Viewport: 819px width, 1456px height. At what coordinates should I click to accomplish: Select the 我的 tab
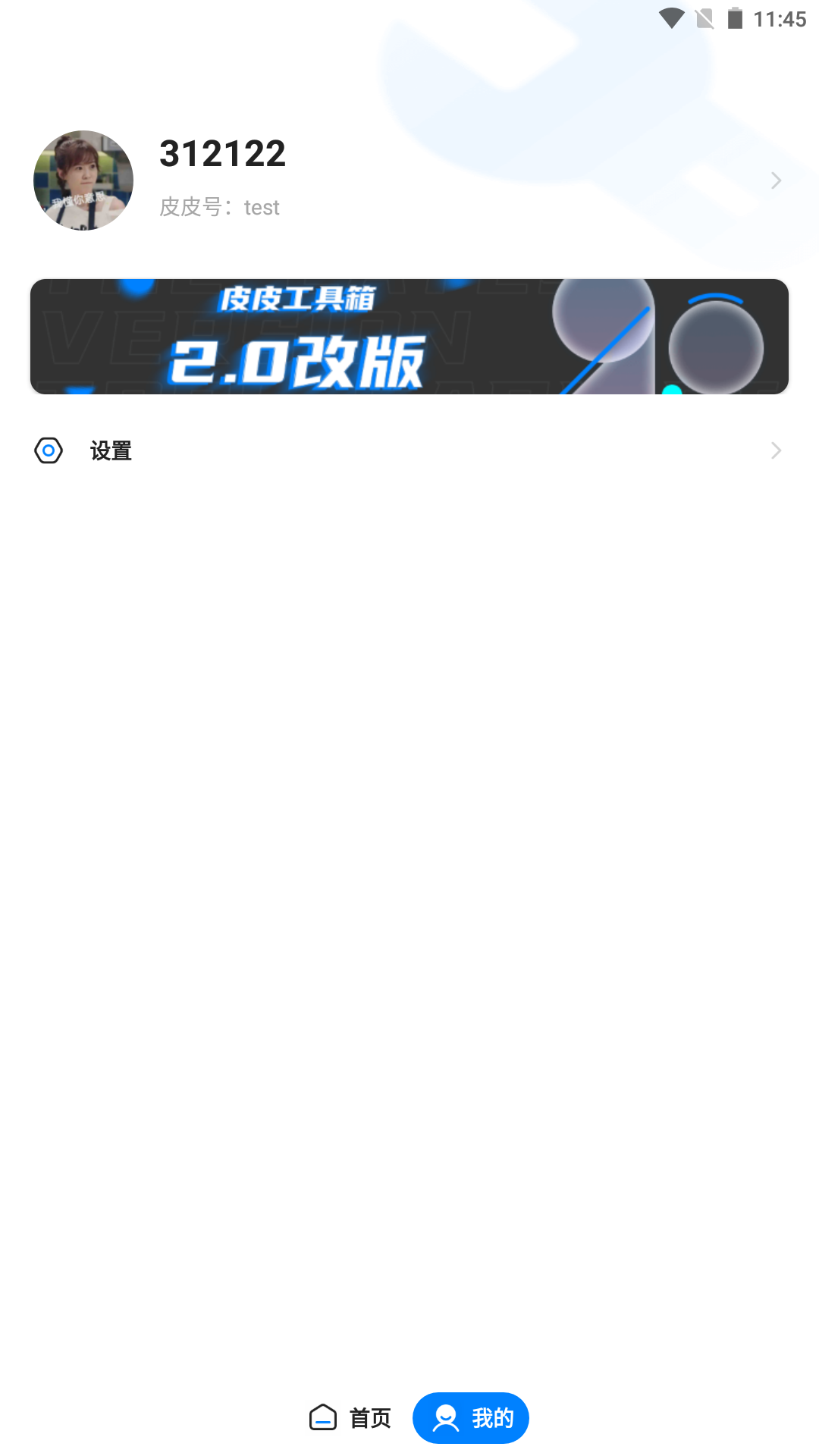point(471,1417)
